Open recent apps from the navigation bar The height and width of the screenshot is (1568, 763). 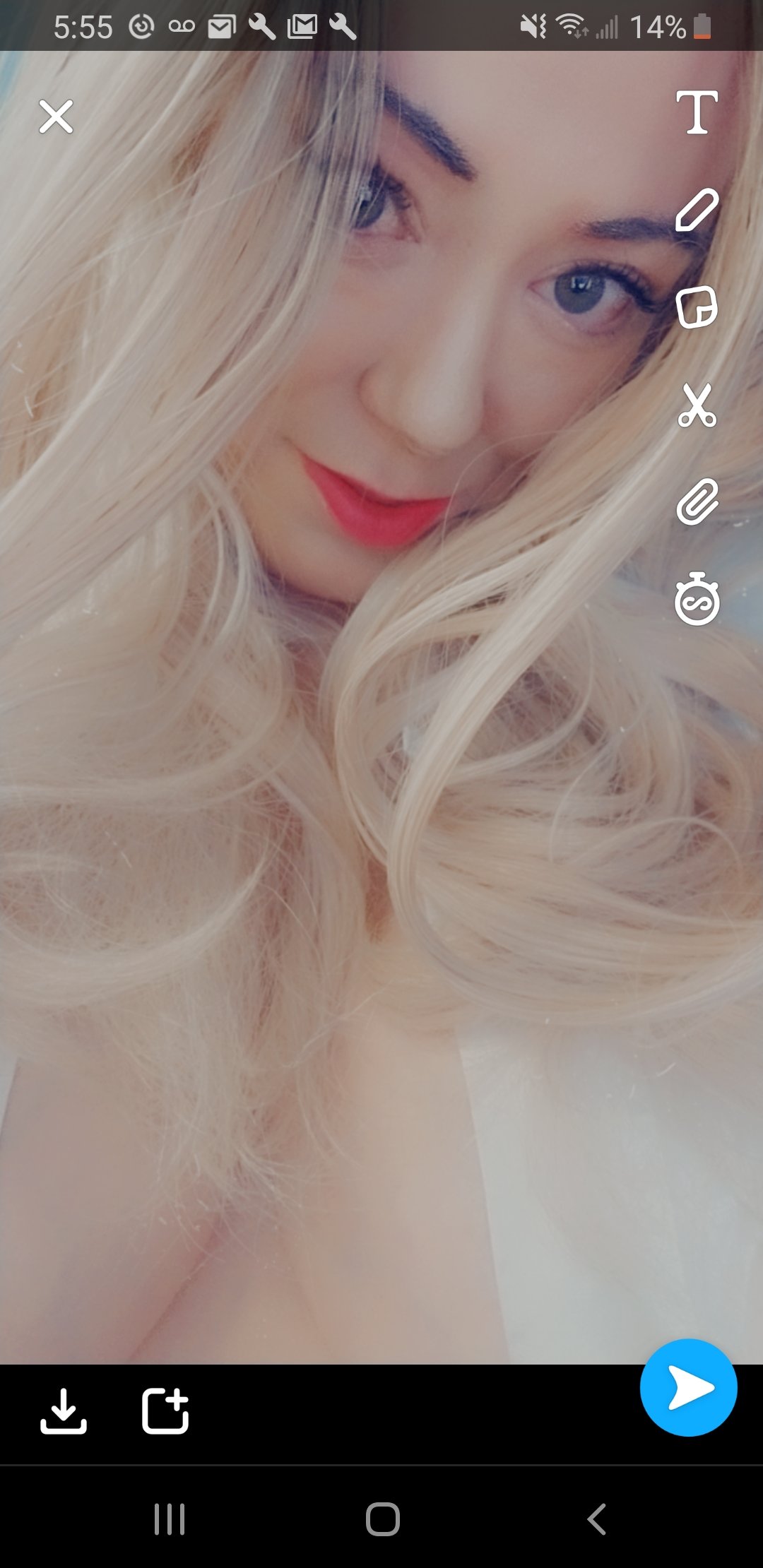170,1519
